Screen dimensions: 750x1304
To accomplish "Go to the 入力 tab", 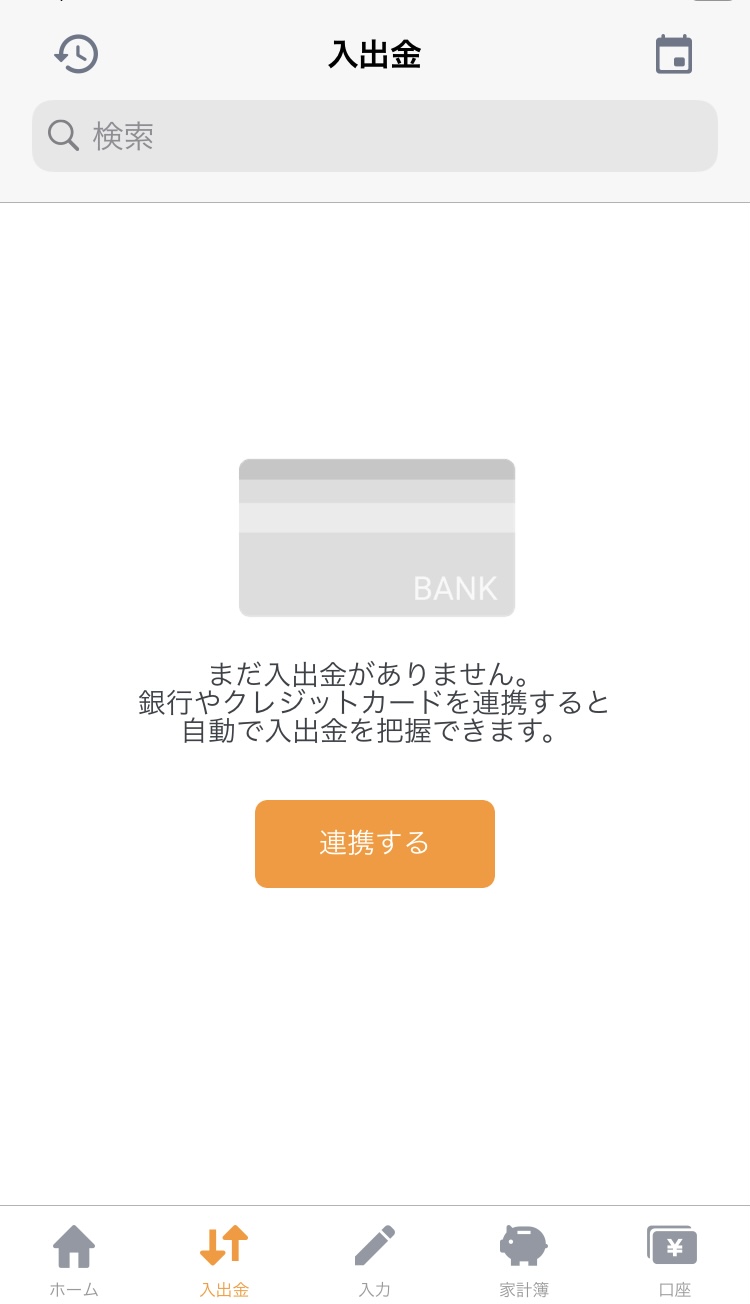I will [x=375, y=1259].
